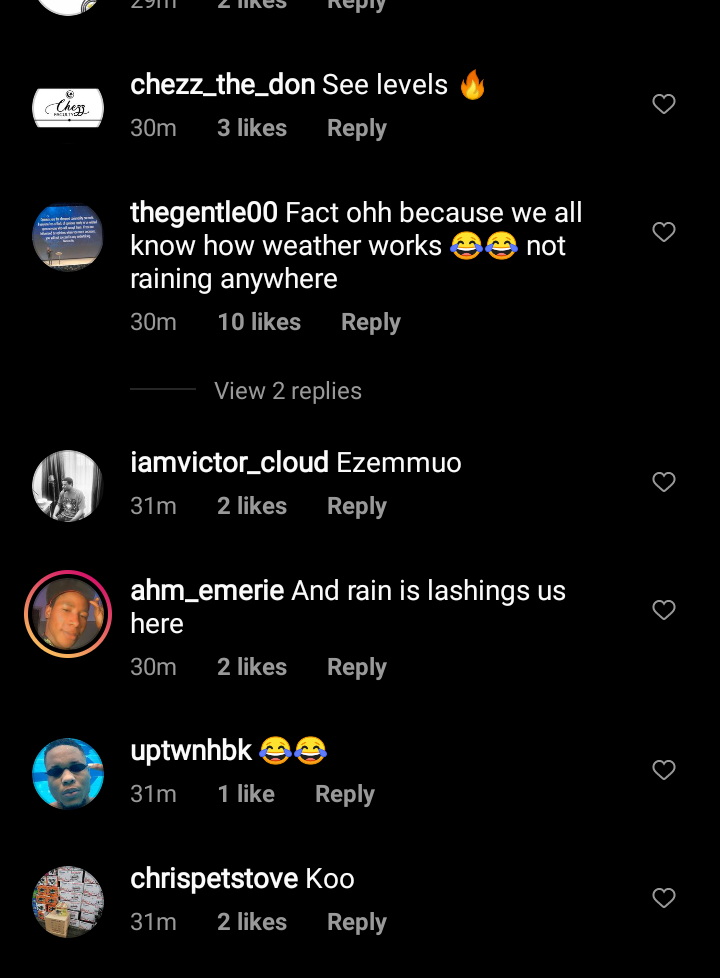Reply to ahm_emerie's comment
This screenshot has height=978, width=720.
356,667
